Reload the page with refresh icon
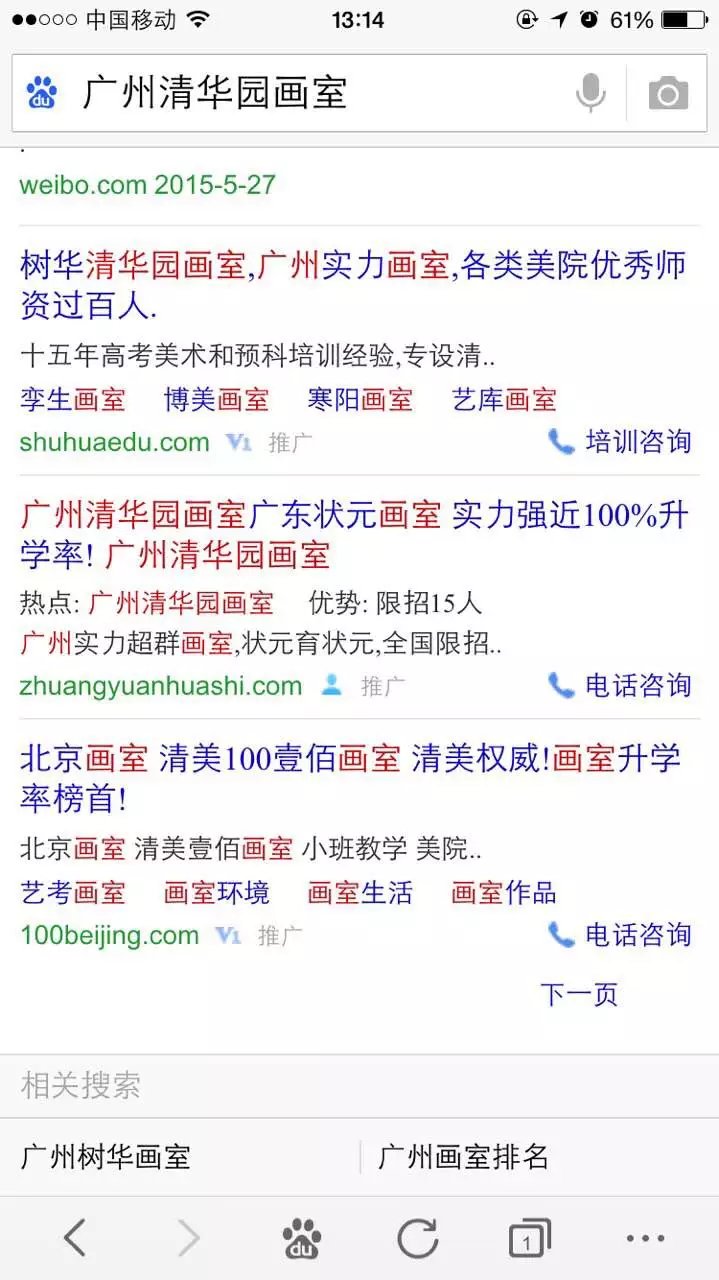 (417, 1238)
